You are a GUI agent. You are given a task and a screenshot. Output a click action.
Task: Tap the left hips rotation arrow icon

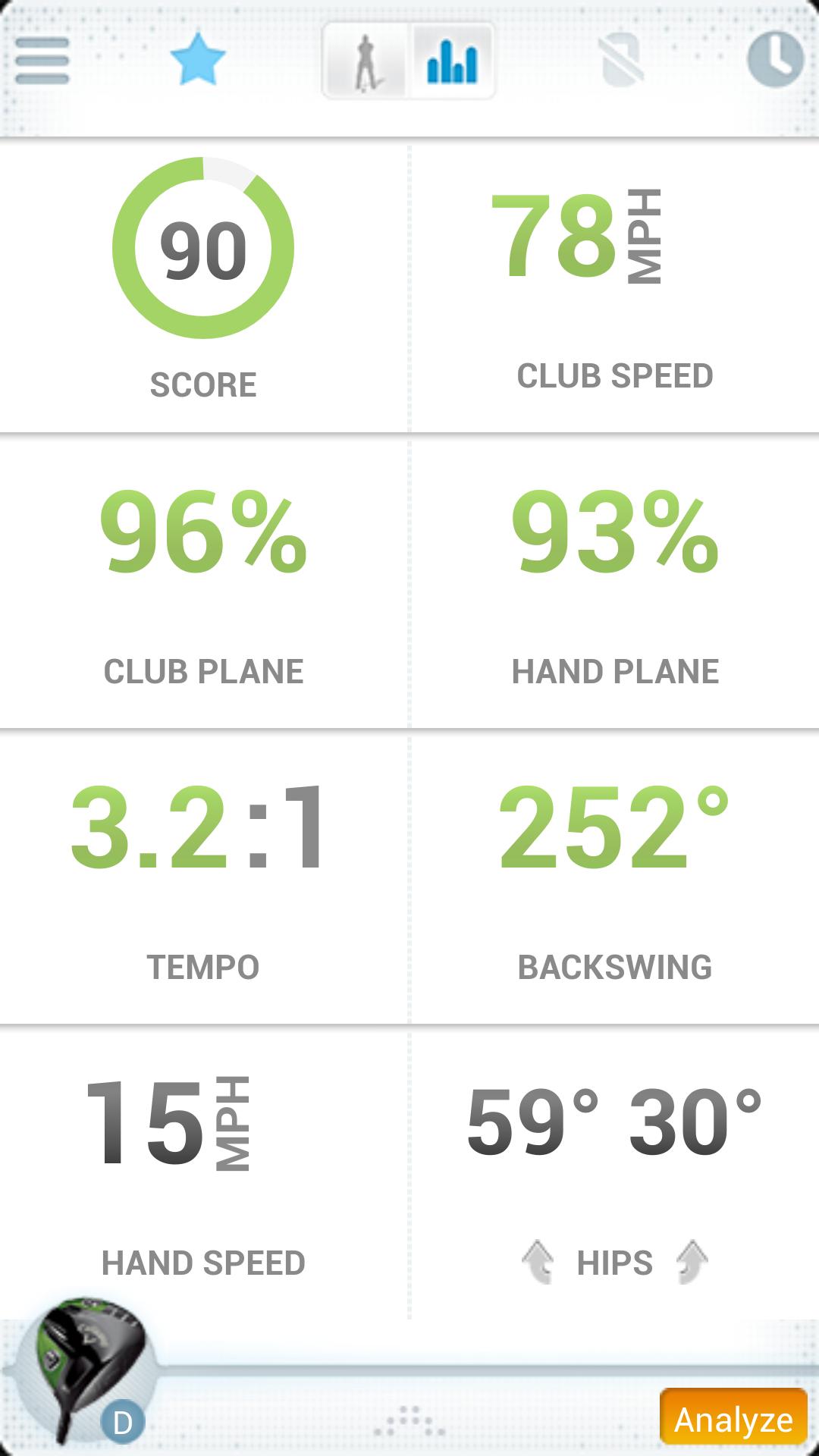point(540,1261)
